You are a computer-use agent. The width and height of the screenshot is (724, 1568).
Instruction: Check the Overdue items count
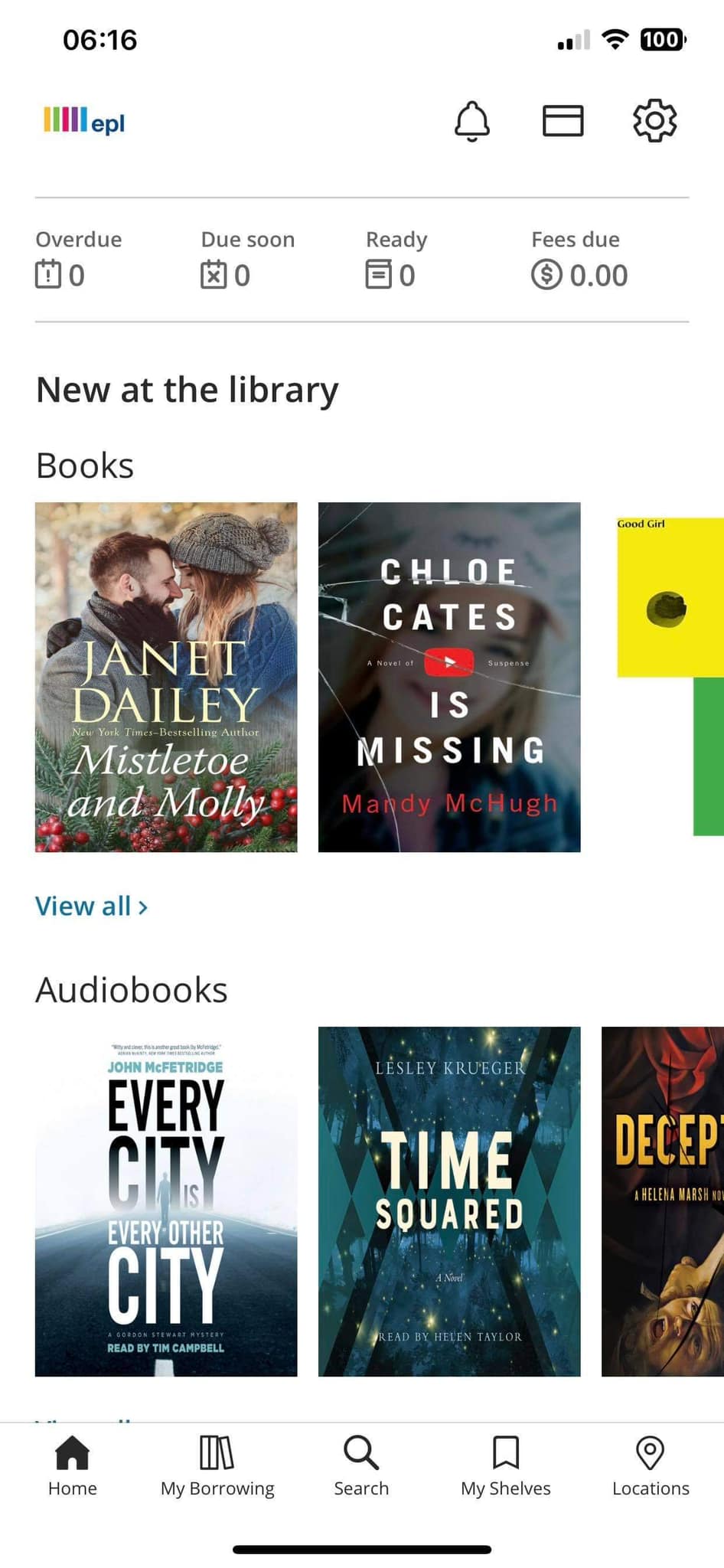pyautogui.click(x=77, y=260)
